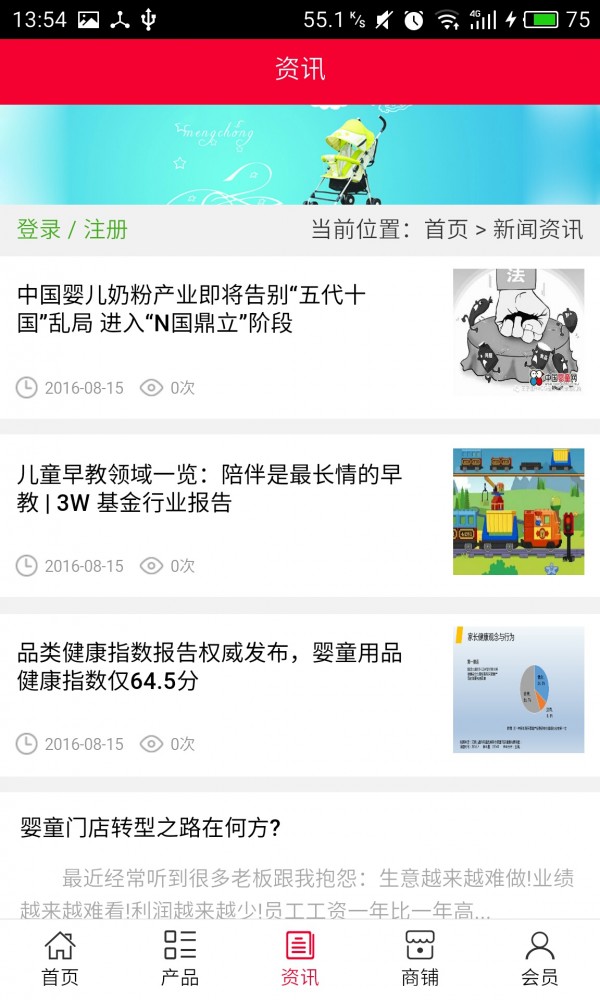The width and height of the screenshot is (600, 1000).
Task: Select the 资讯 tab
Action: pyautogui.click(x=300, y=959)
